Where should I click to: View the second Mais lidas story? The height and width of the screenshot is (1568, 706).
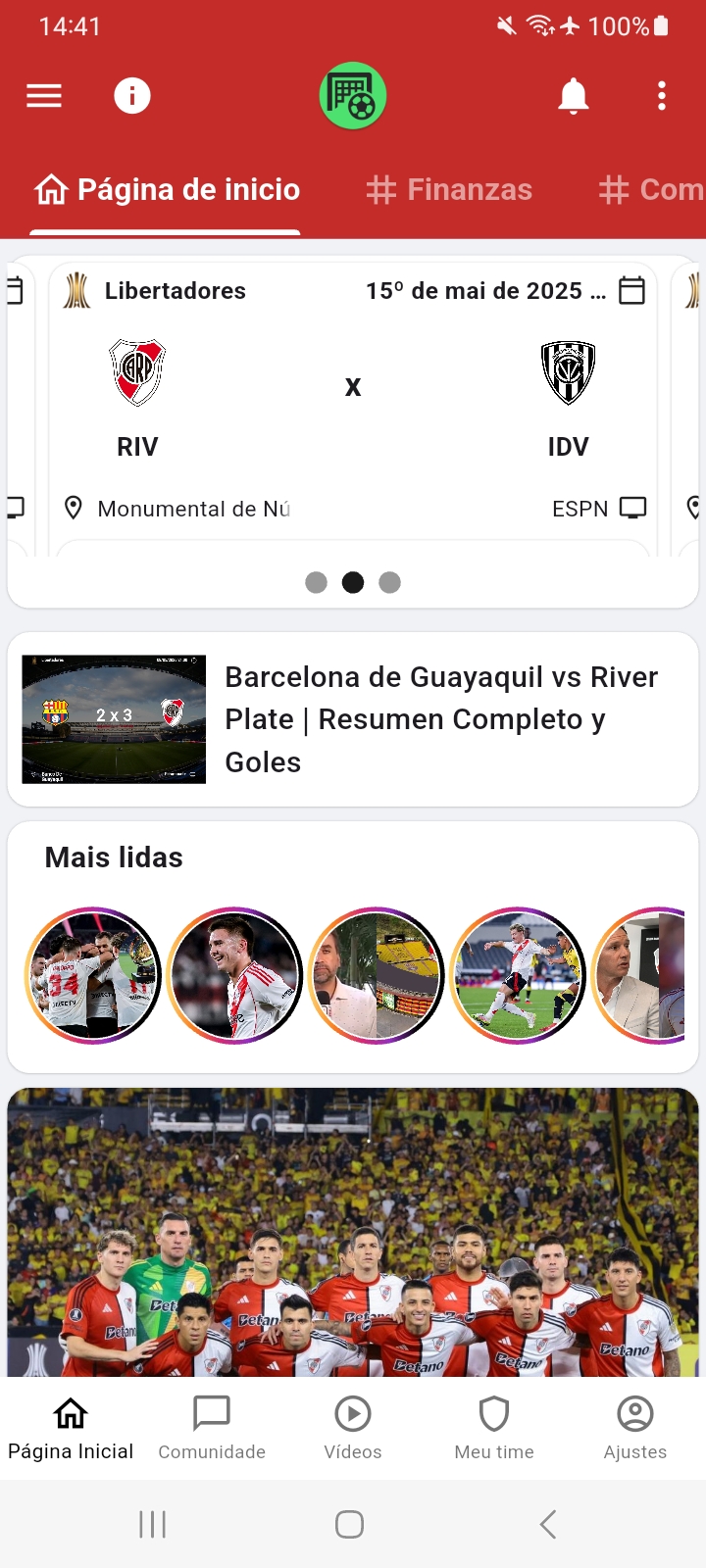coord(235,975)
